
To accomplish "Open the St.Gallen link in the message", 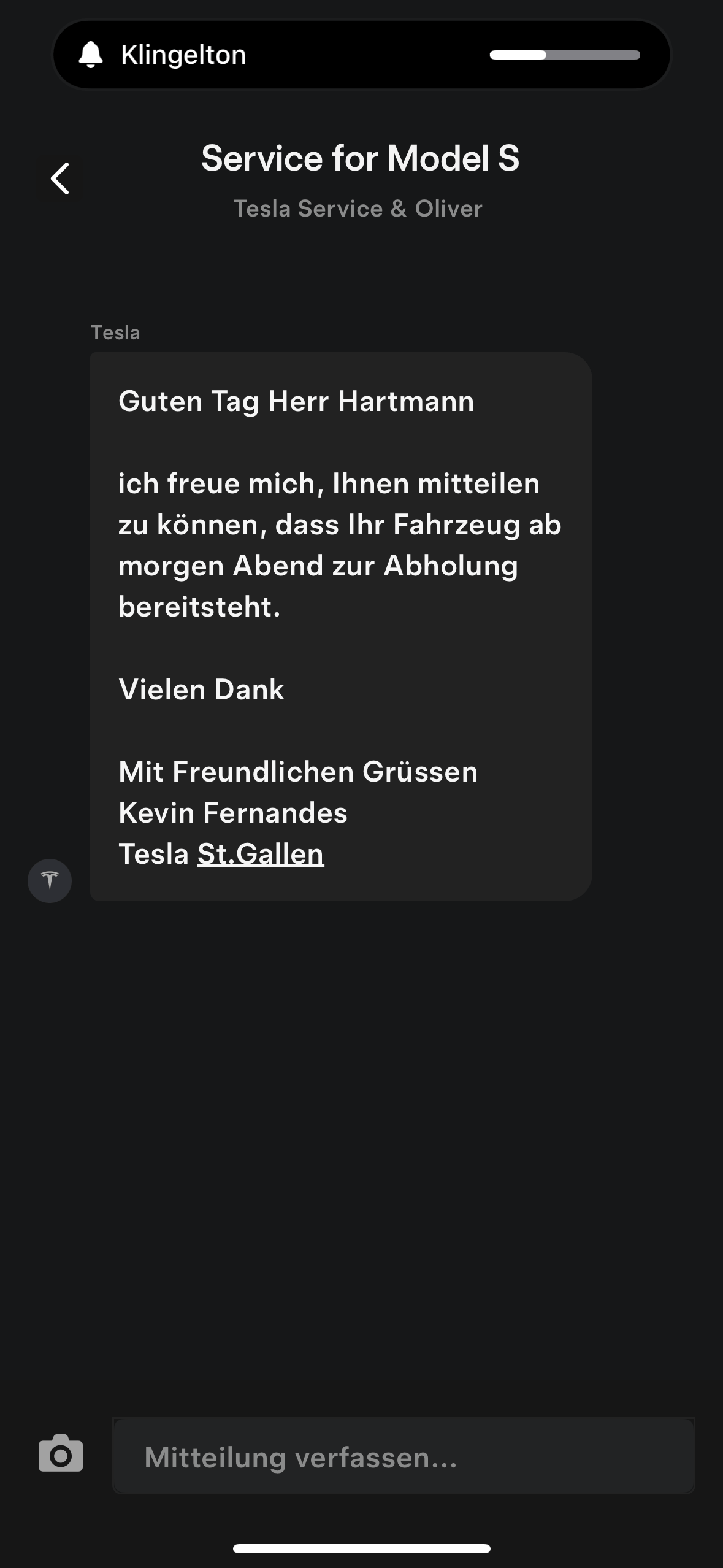I will pos(260,853).
